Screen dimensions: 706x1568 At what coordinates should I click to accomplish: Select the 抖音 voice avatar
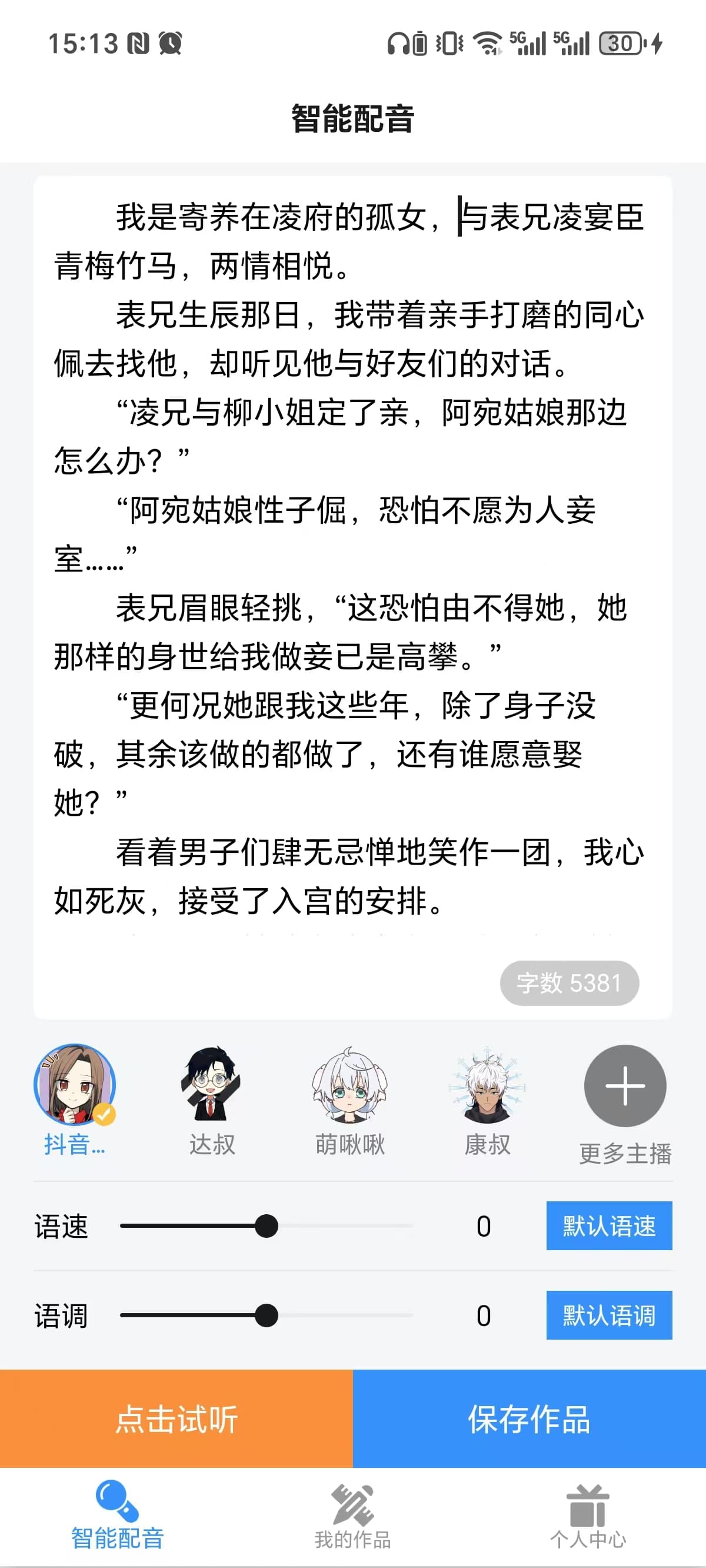75,1085
